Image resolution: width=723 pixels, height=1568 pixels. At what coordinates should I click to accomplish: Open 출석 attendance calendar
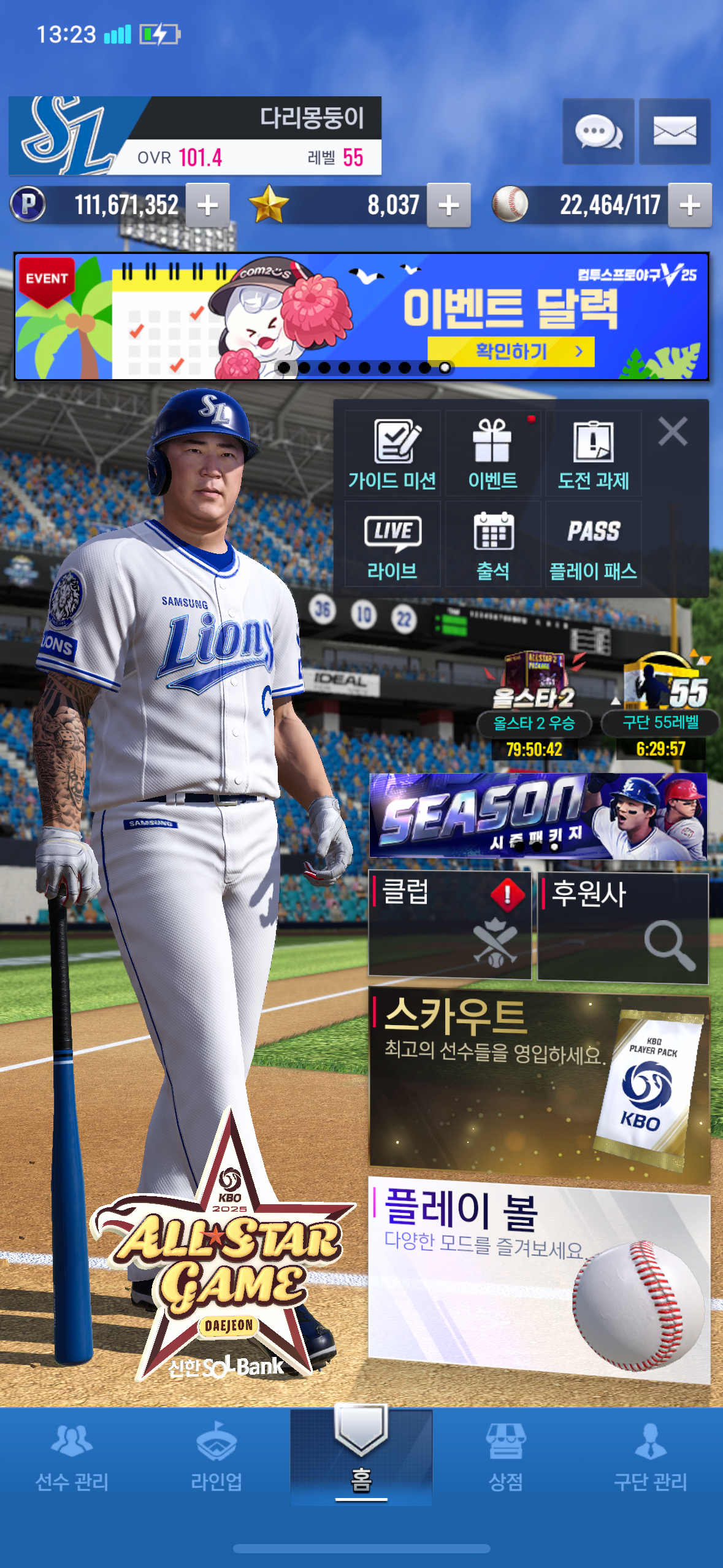493,544
